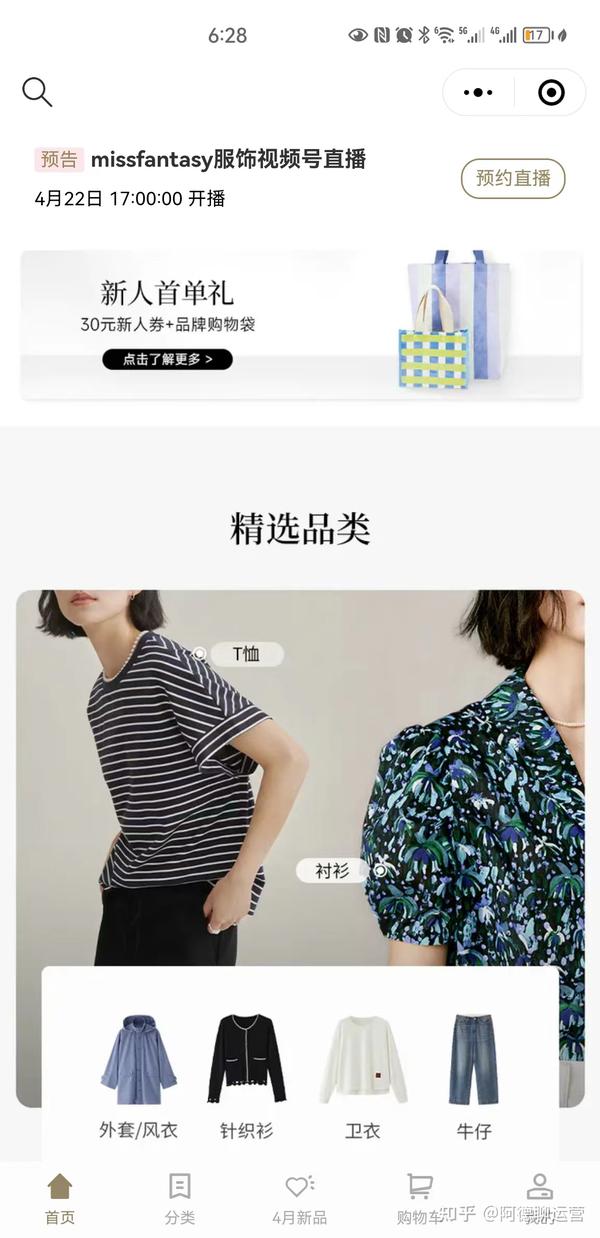Go to the profile tab
Image resolution: width=600 pixels, height=1238 pixels.
pos(540,1199)
